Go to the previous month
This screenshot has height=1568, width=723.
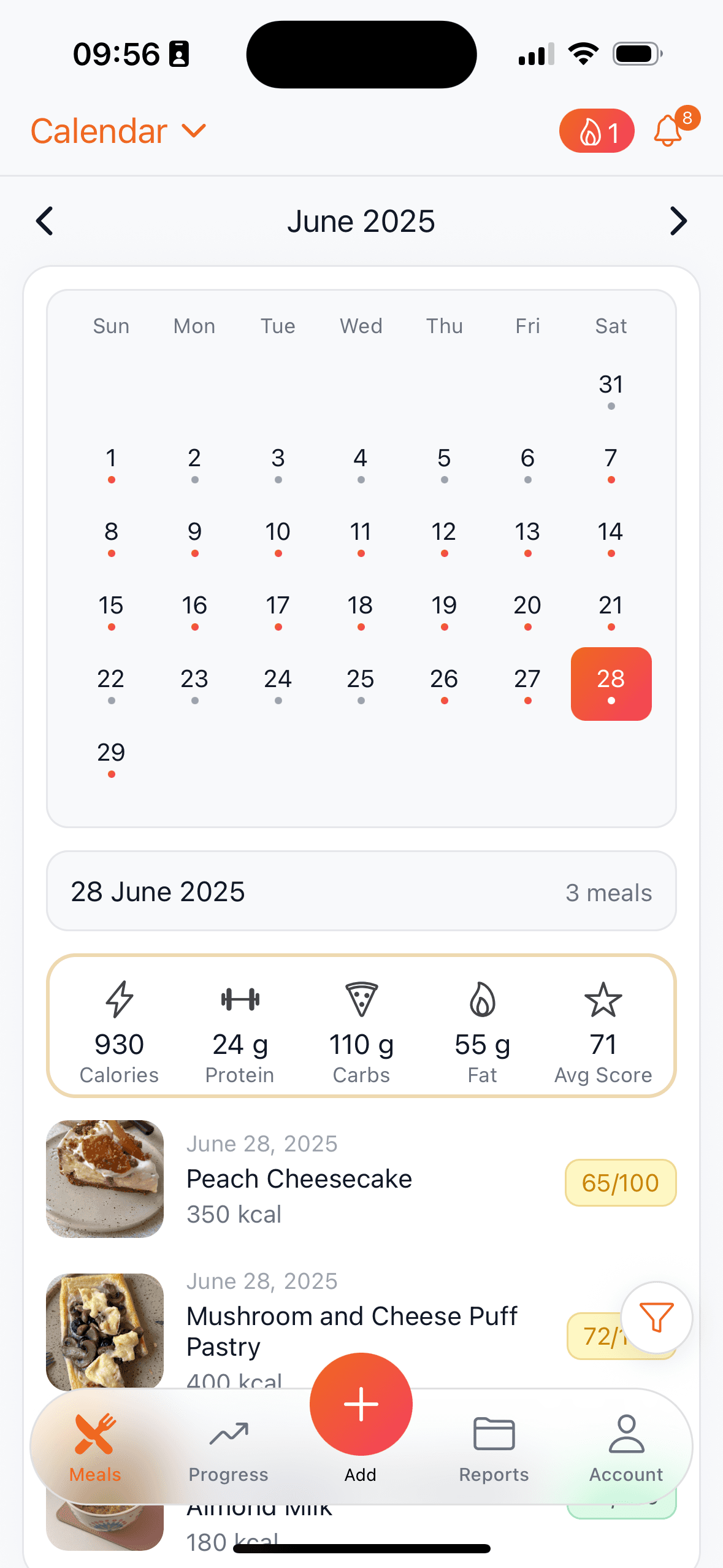45,221
